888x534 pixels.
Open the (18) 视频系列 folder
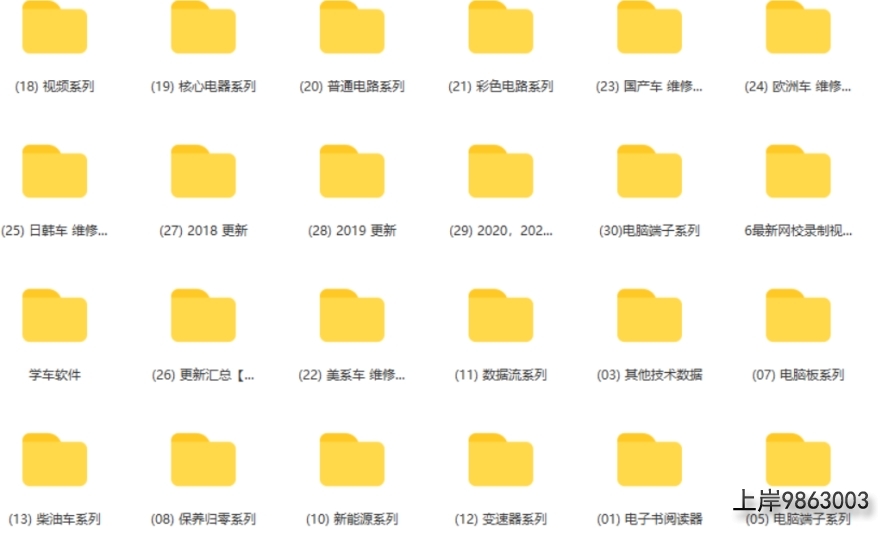(x=54, y=28)
